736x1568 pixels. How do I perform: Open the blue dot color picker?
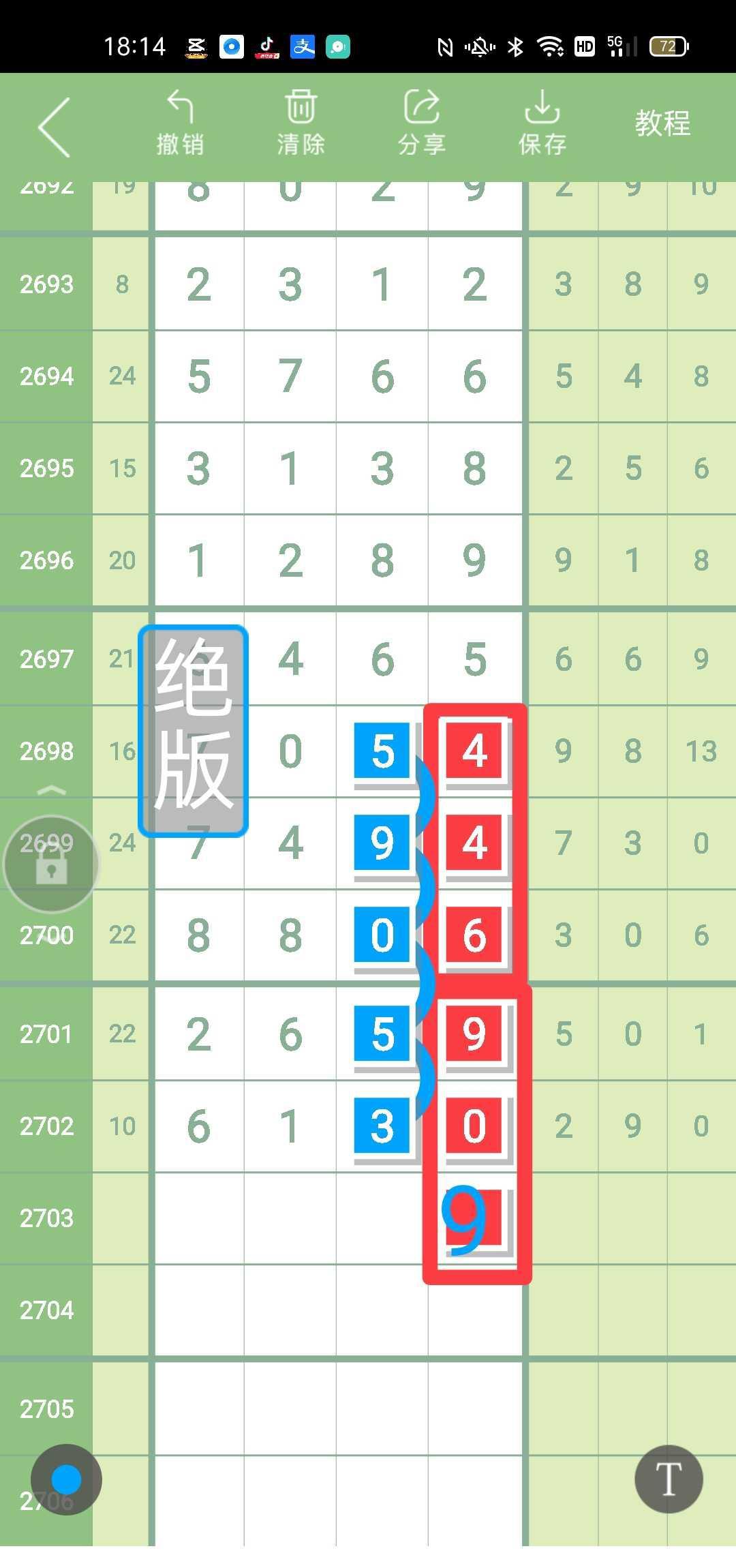(x=66, y=1479)
